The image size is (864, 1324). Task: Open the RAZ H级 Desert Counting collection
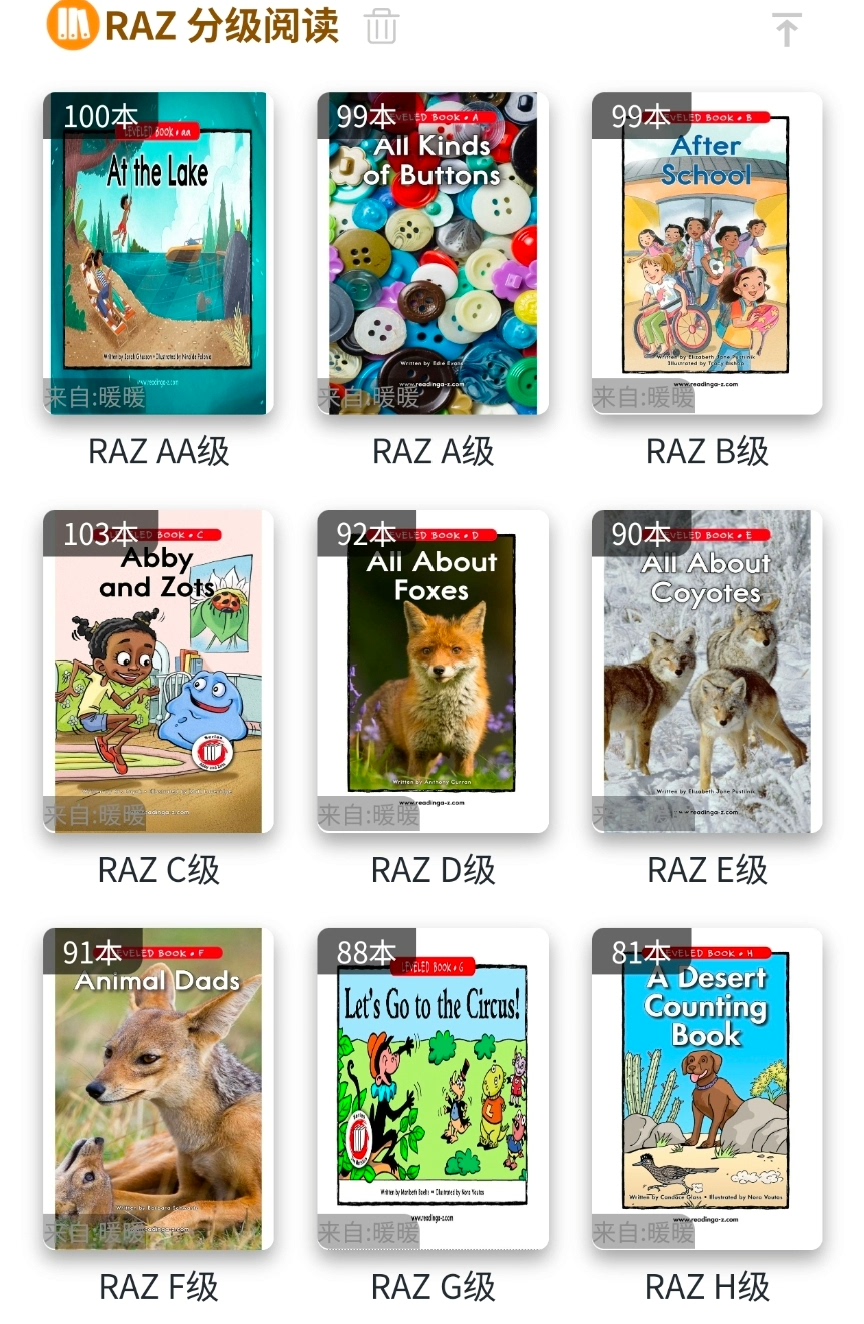[706, 1090]
